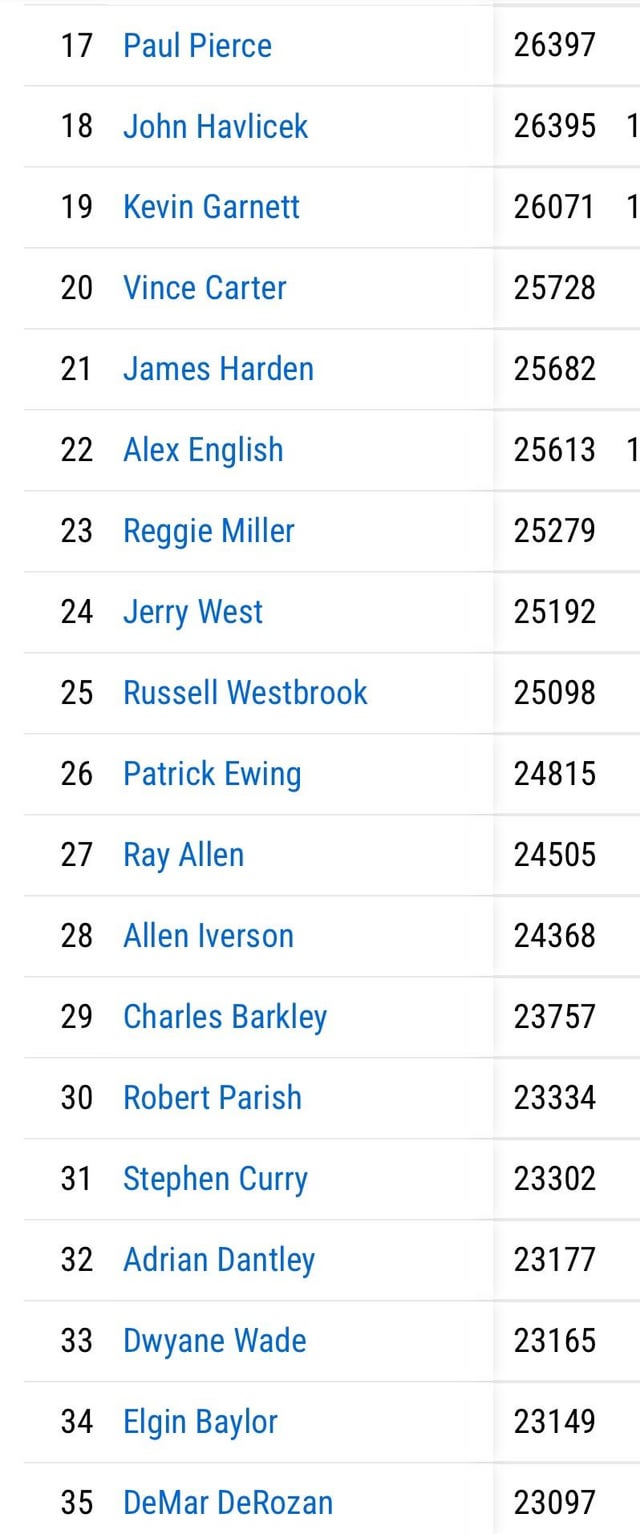View Elgin Baylor's profile
The height and width of the screenshot is (1534, 640).
(200, 1422)
